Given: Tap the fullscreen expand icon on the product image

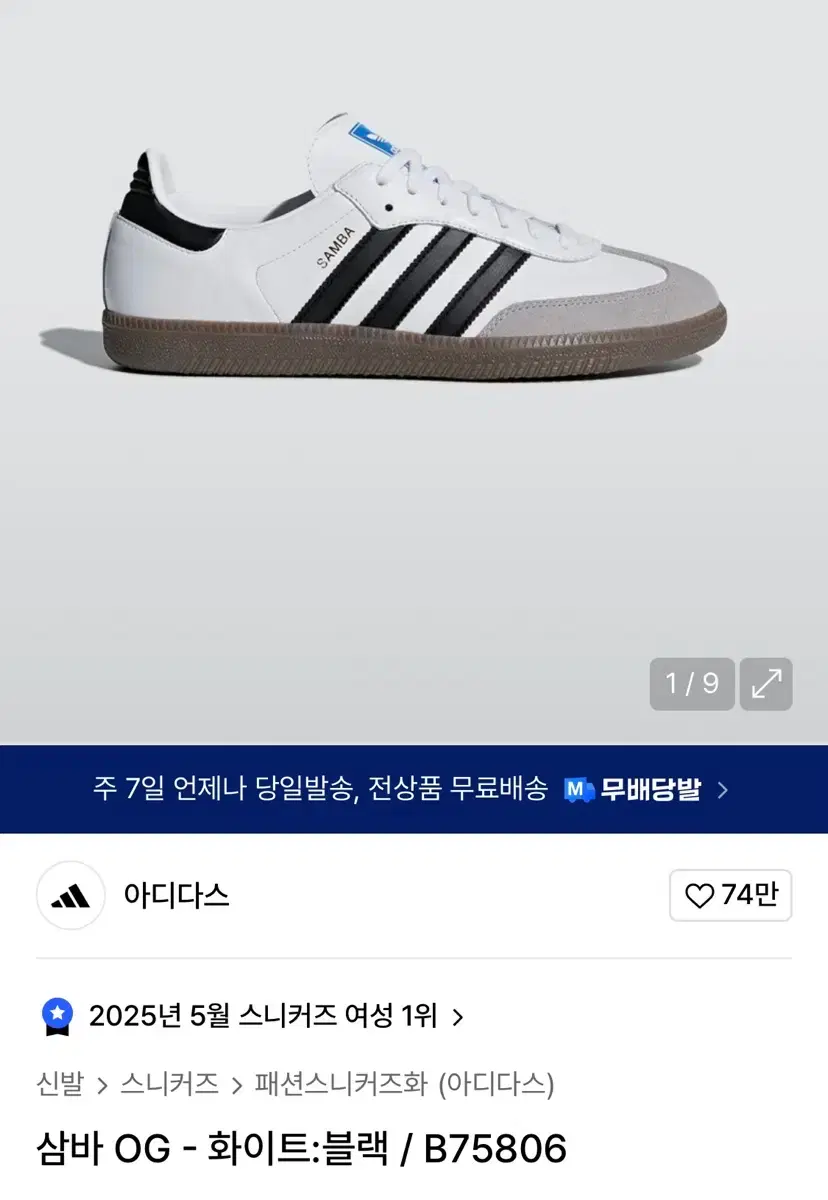Looking at the screenshot, I should pos(766,684).
